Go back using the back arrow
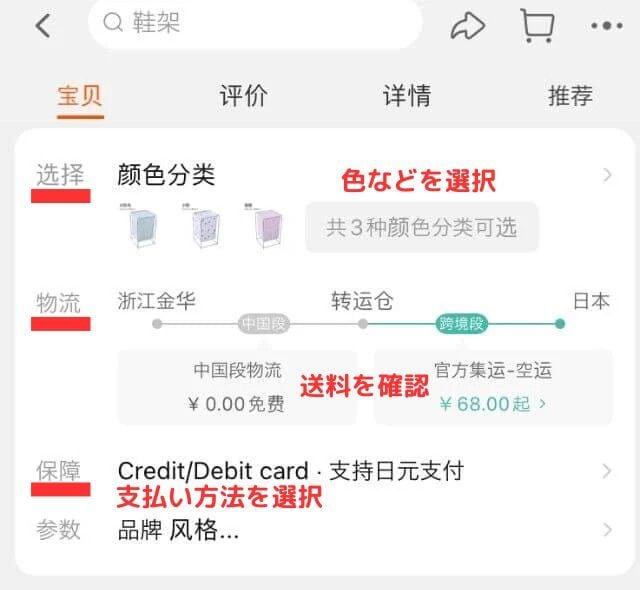This screenshot has width=640, height=590. pos(42,25)
